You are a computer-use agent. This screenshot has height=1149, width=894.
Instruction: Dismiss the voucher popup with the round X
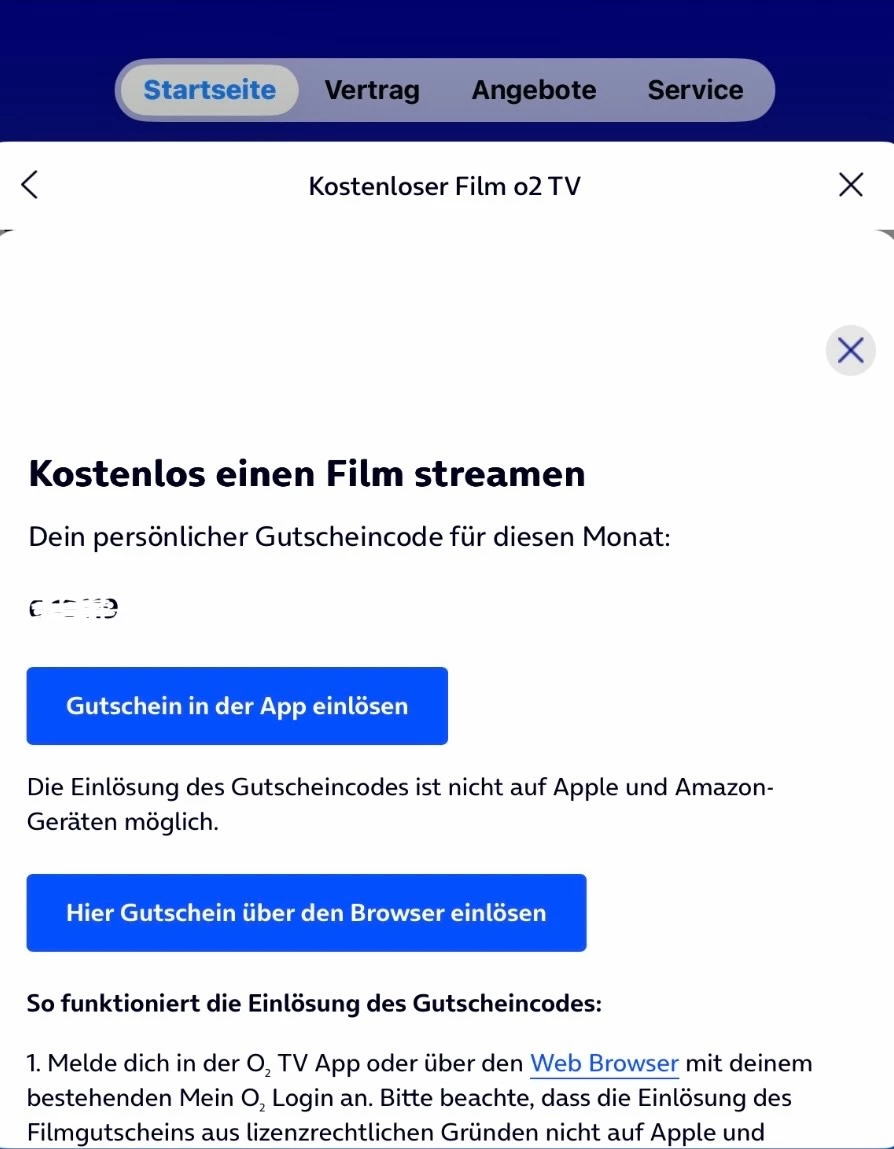(x=850, y=350)
